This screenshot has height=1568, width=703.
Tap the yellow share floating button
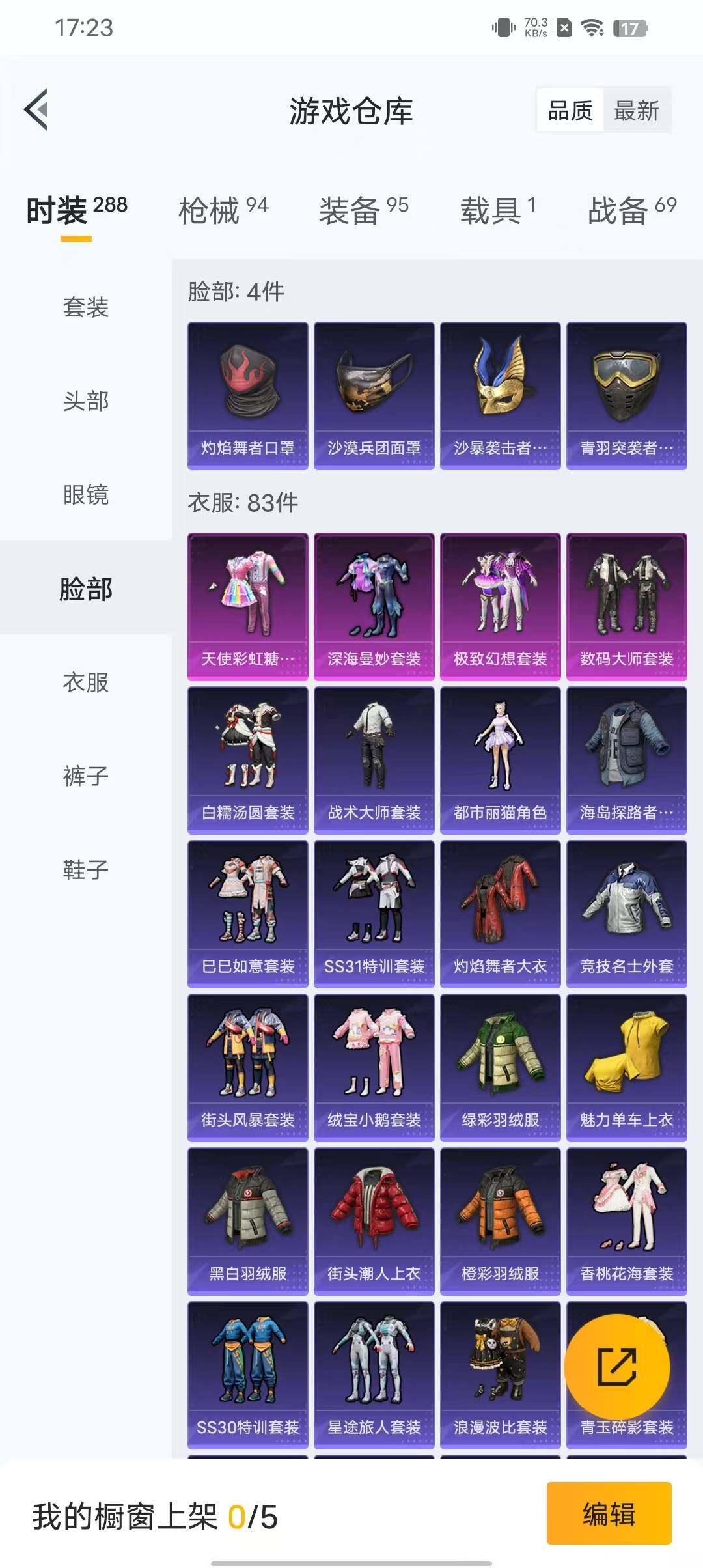tap(616, 1367)
